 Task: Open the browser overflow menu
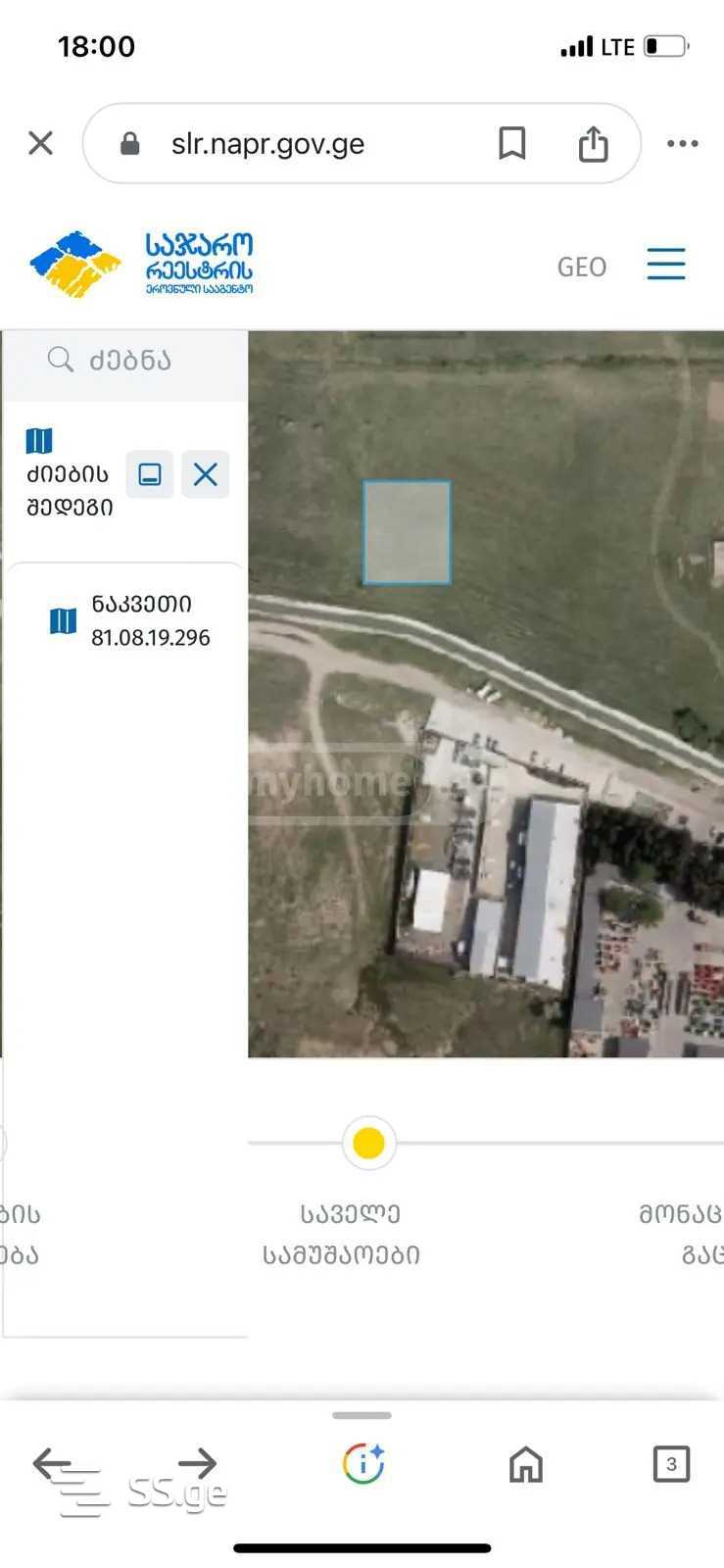pos(682,144)
